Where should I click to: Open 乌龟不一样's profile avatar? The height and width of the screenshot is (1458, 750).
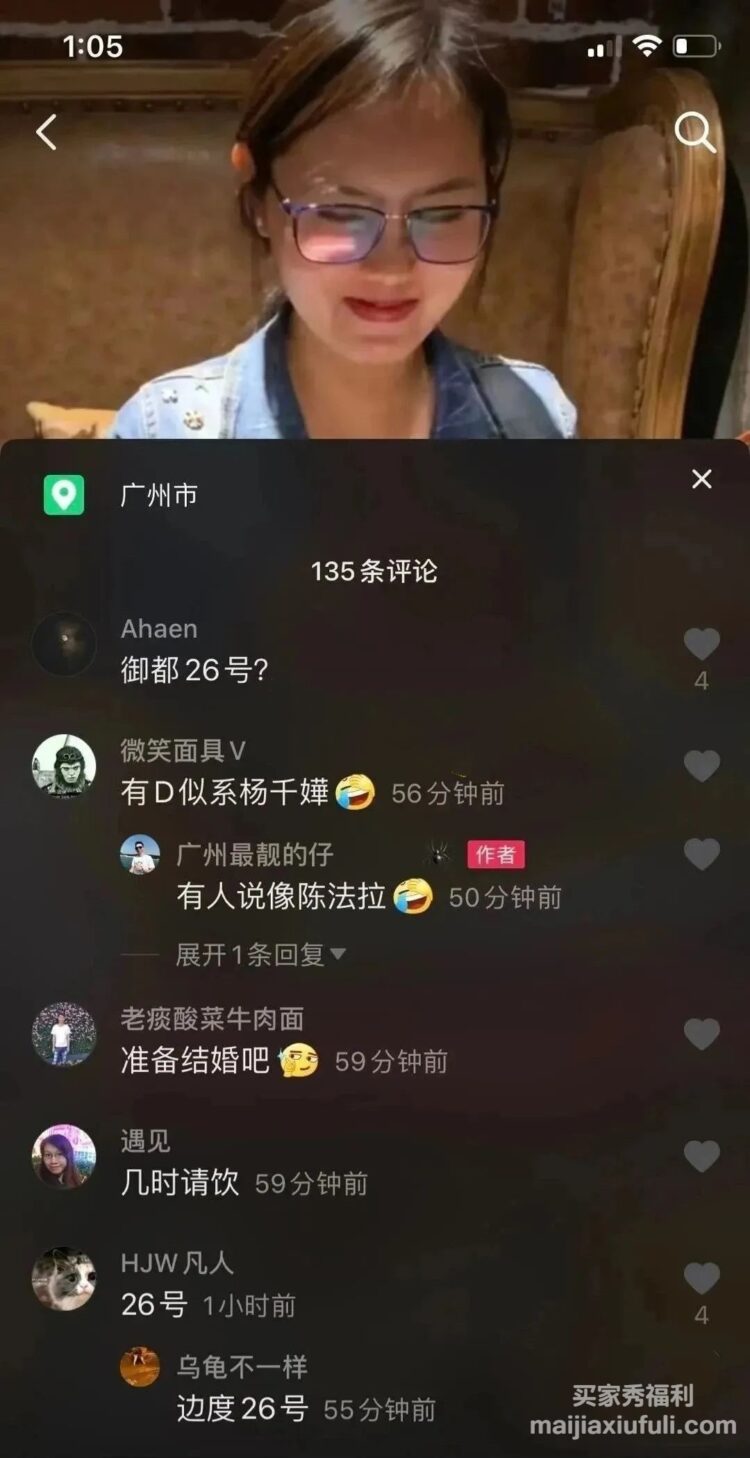(140, 1366)
